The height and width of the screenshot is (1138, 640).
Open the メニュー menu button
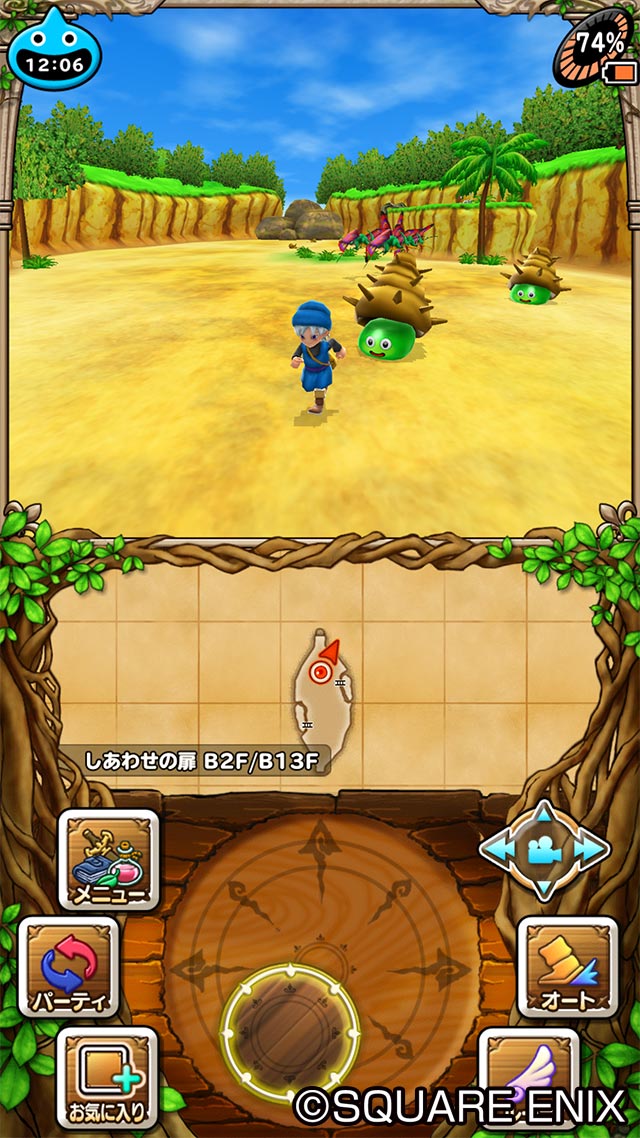tap(109, 859)
